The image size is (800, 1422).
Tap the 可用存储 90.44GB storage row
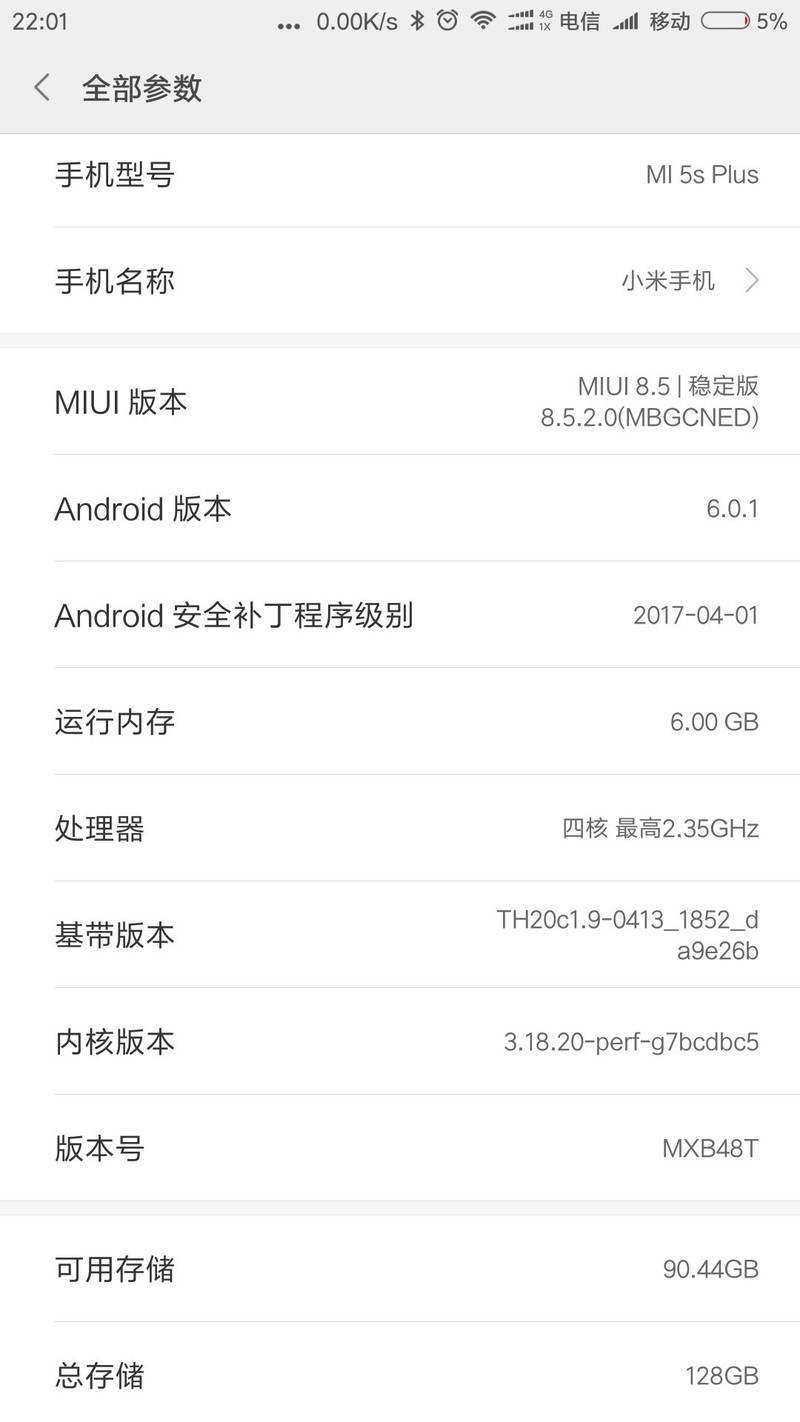point(400,1268)
